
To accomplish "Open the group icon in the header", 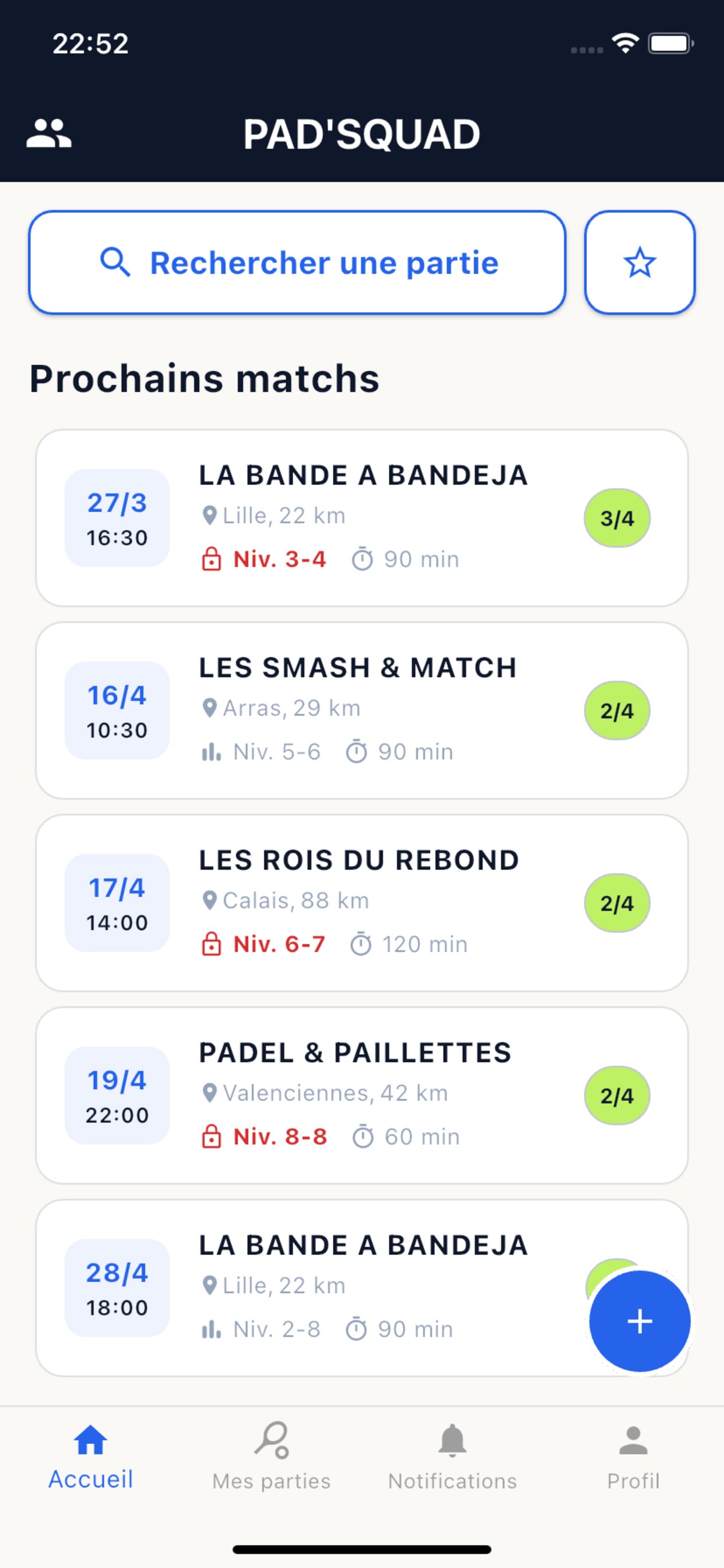I will (x=48, y=134).
